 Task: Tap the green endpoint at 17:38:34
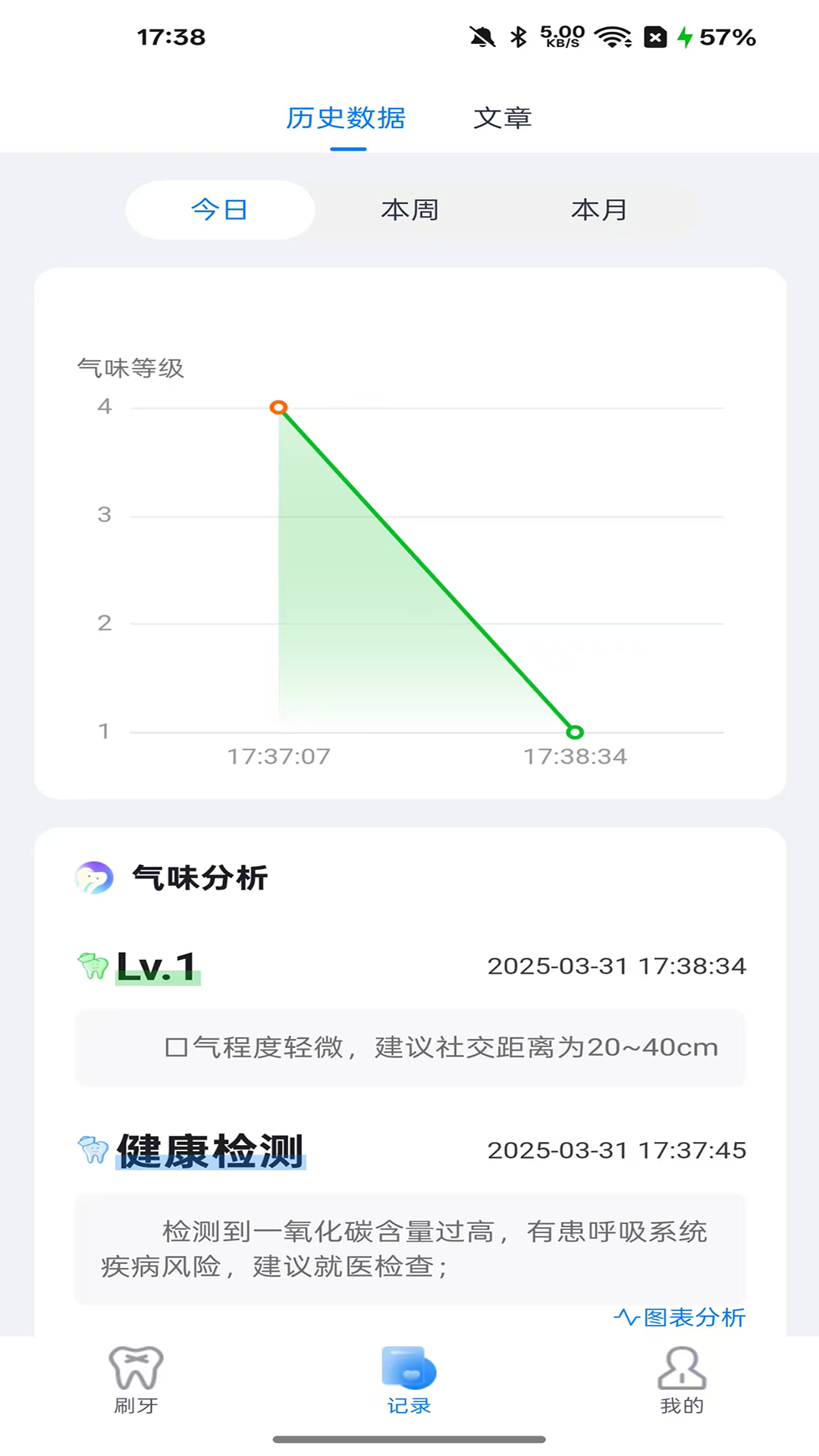coord(575,732)
